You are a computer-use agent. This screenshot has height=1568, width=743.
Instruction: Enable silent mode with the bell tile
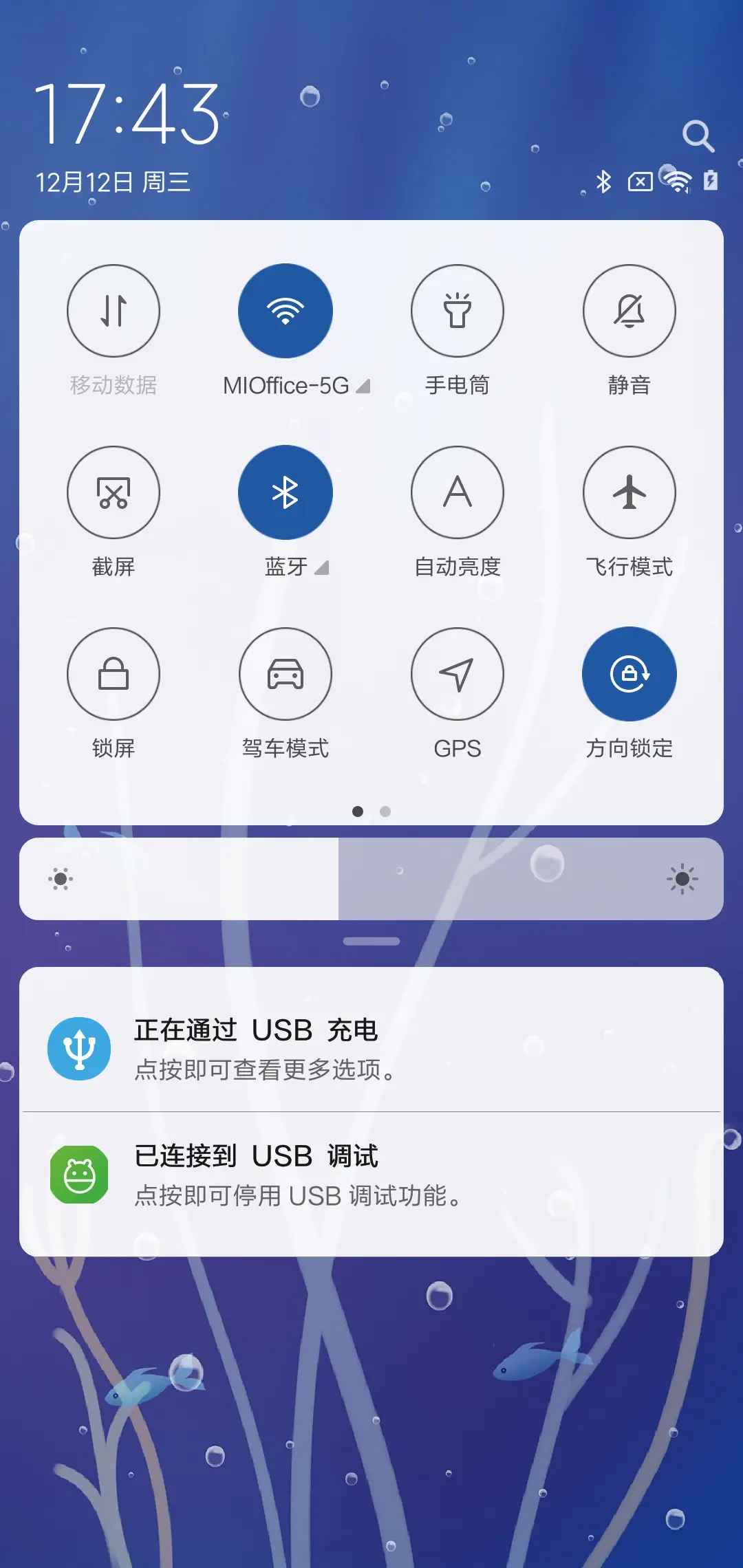coord(629,311)
